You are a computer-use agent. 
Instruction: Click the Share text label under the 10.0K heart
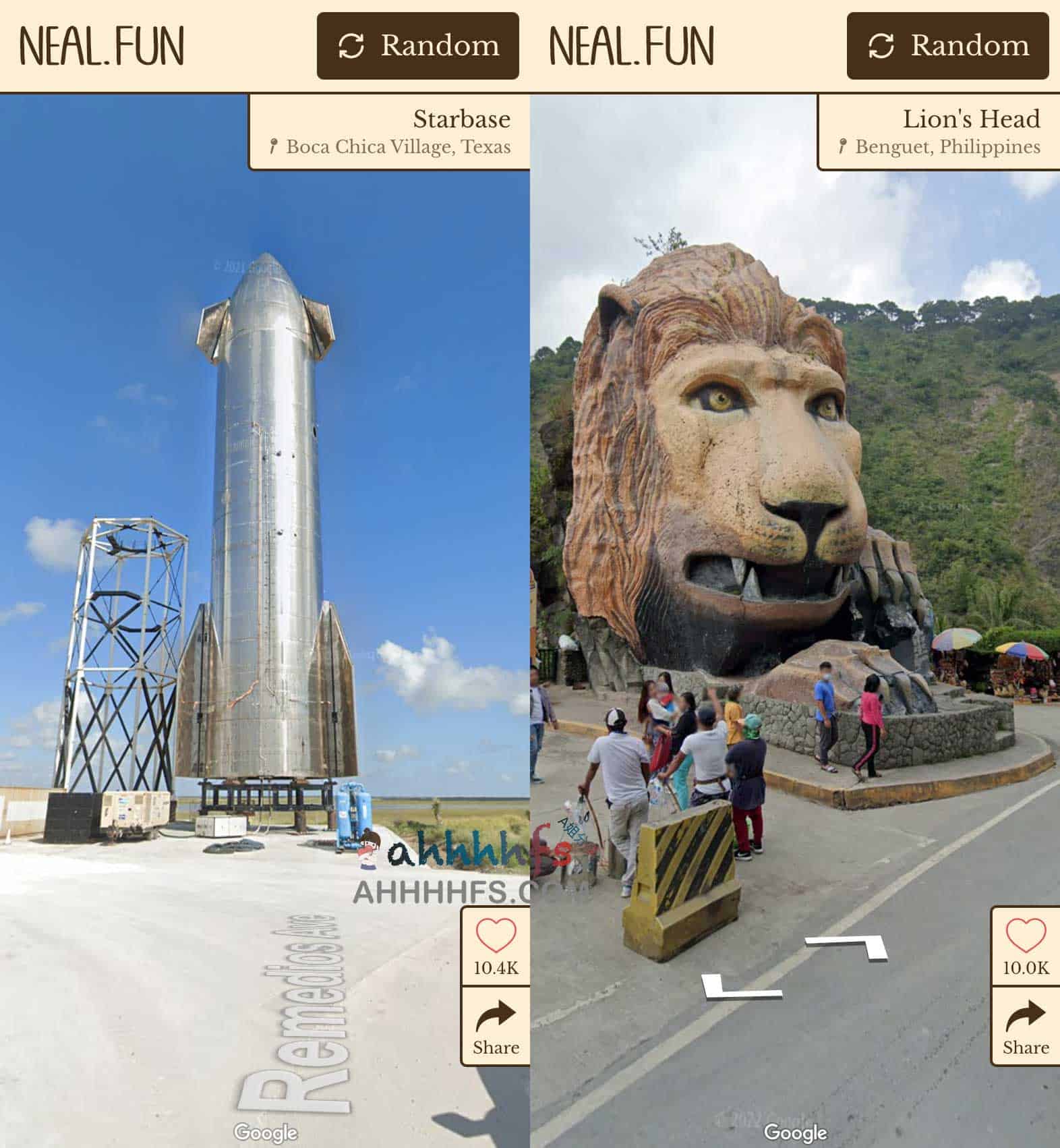(x=1025, y=1047)
